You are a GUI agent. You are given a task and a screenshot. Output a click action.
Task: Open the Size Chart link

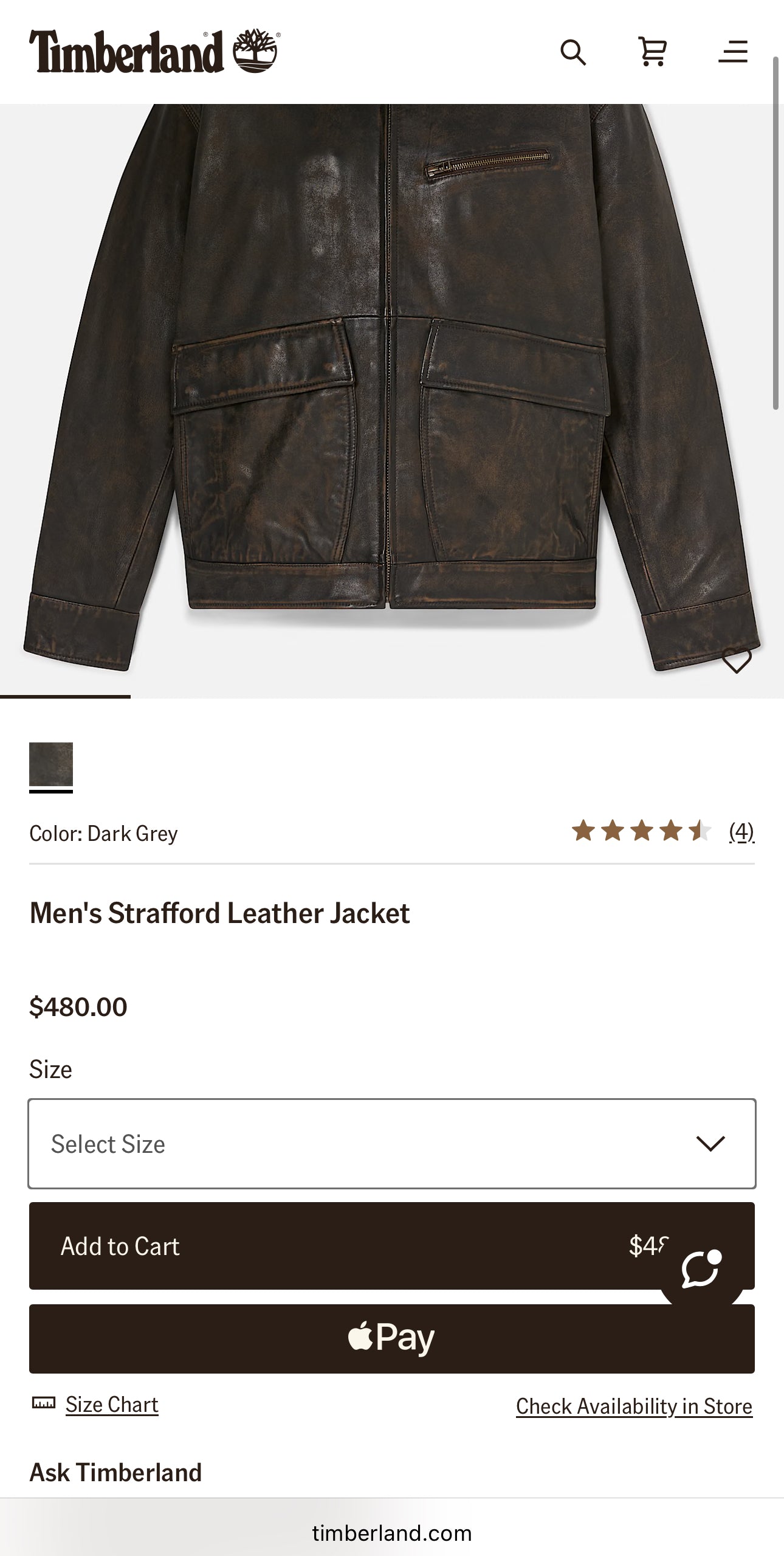tap(112, 1405)
